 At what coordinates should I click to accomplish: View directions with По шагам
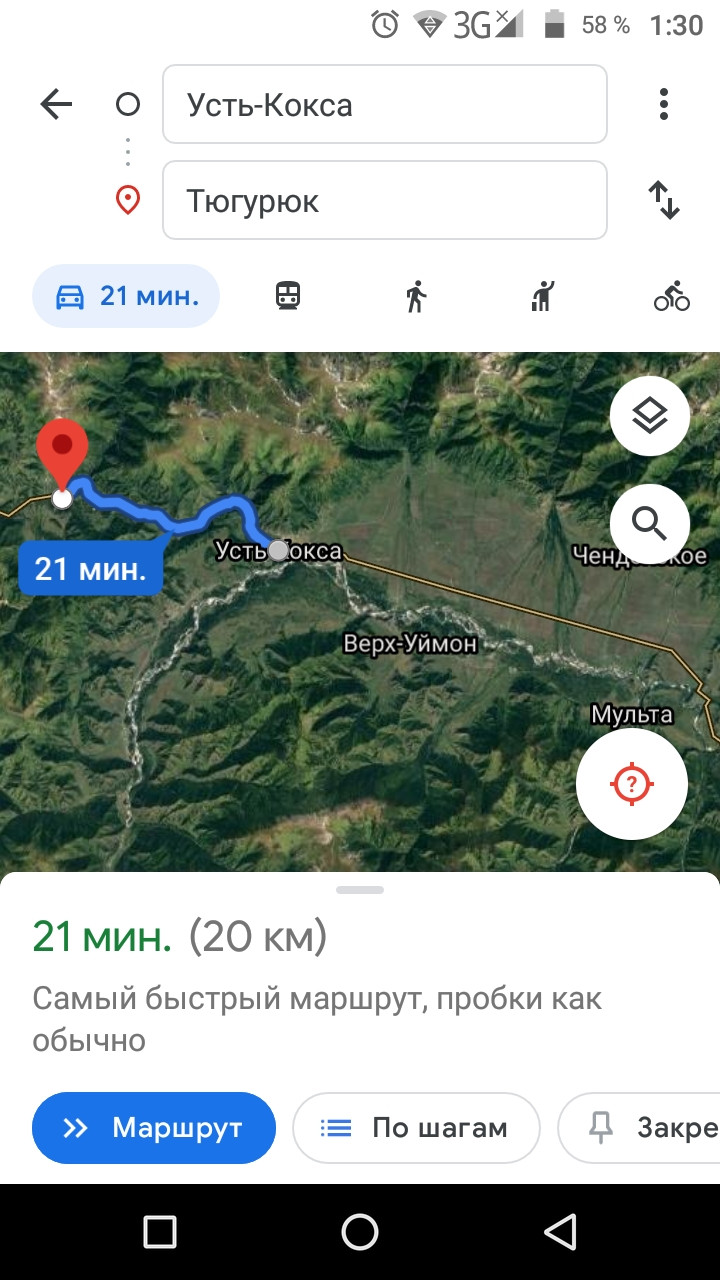(x=416, y=1128)
